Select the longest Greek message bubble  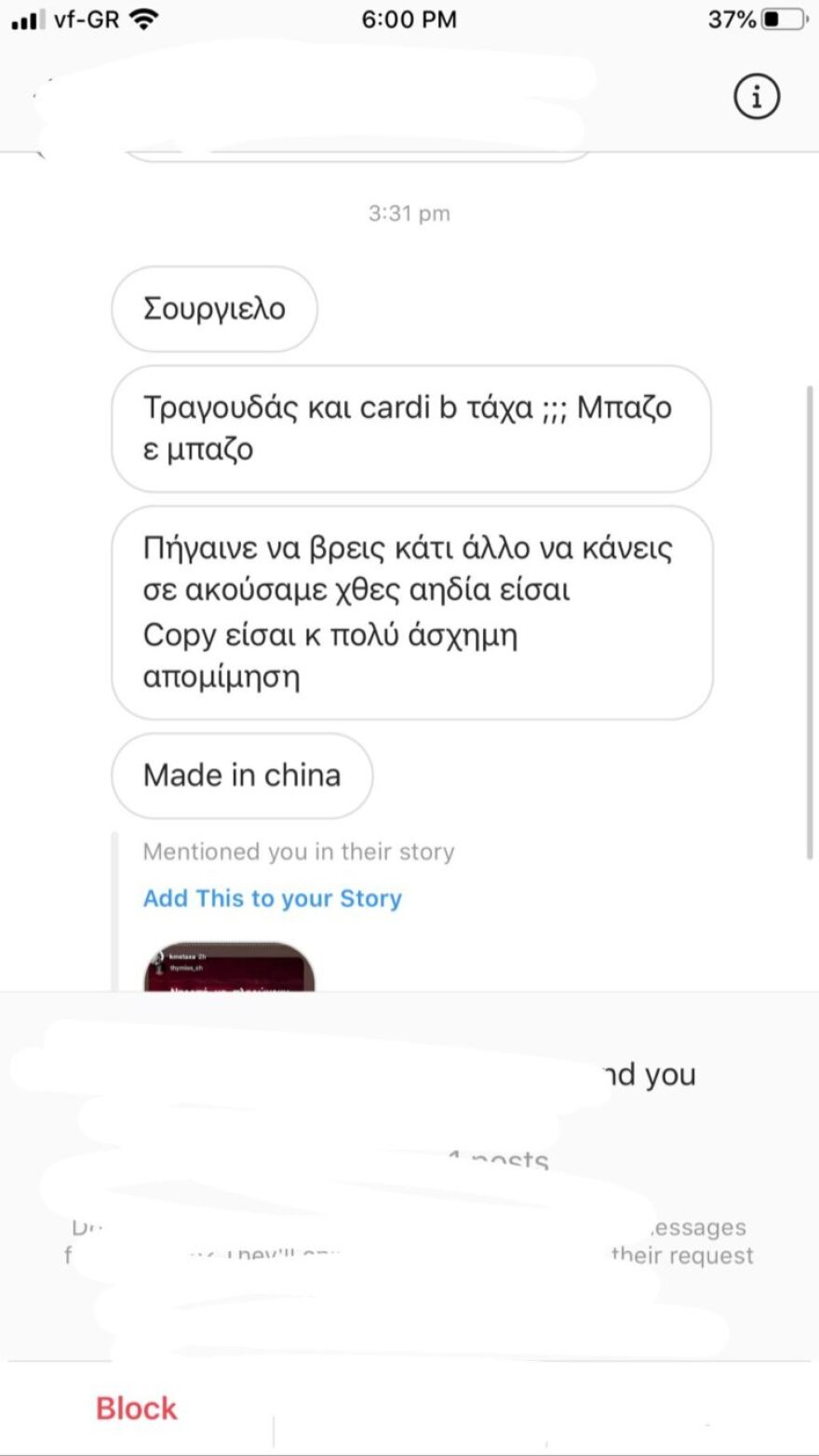pos(409,610)
